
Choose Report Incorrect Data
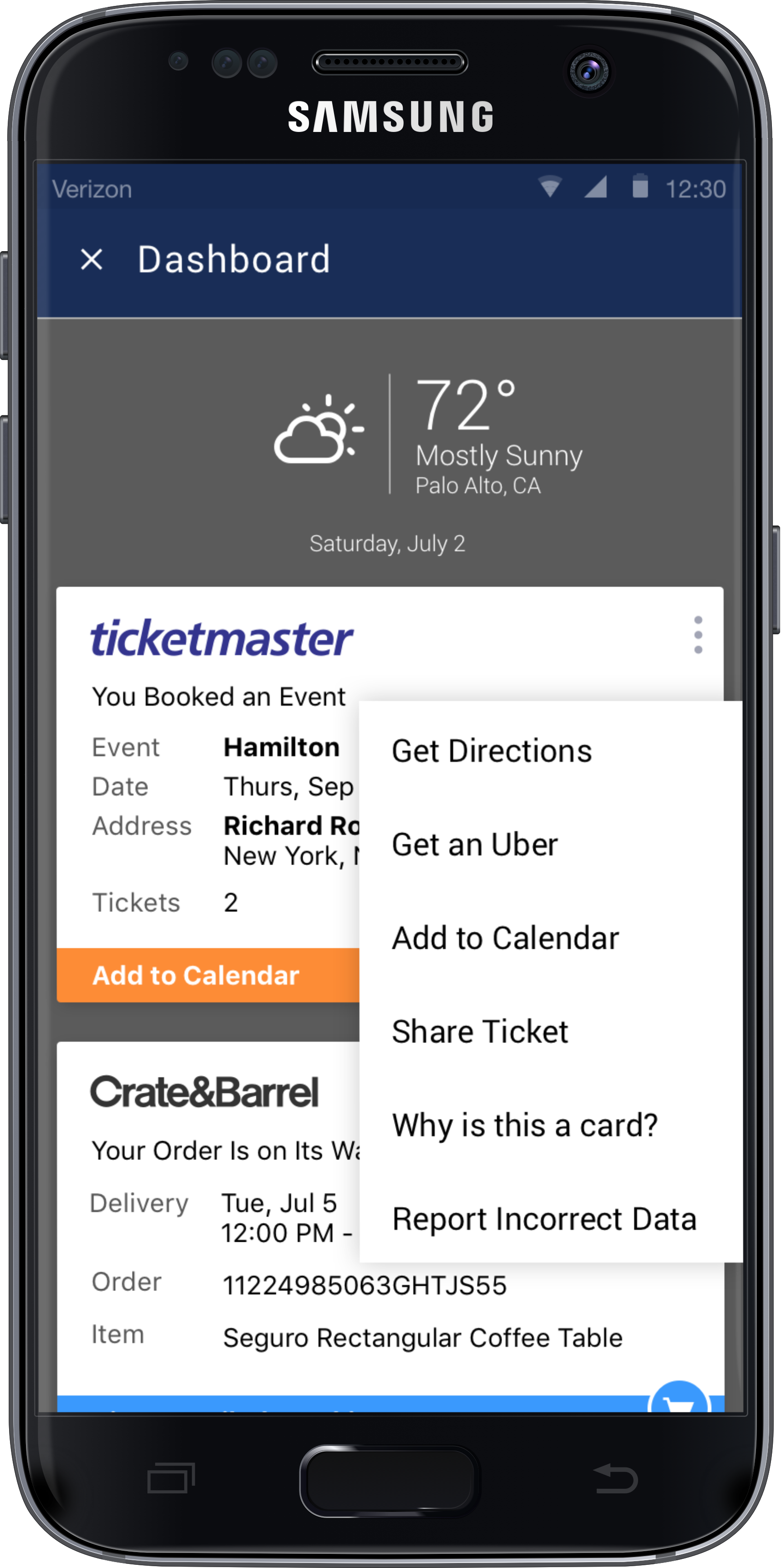[544, 1219]
